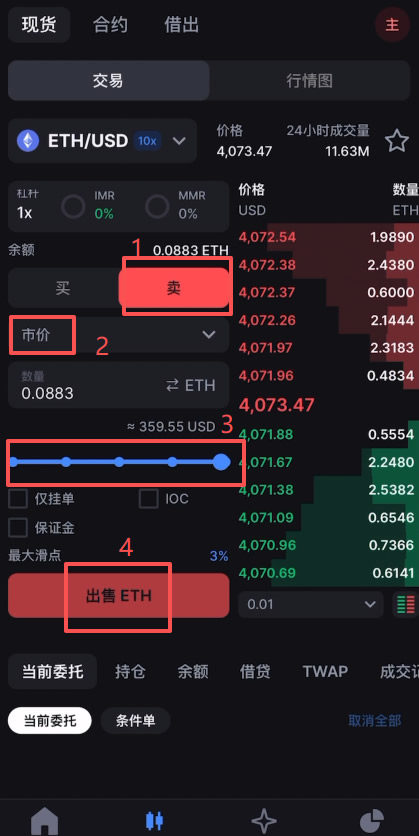
Task: Switch to the 持仓 tab
Action: point(130,672)
